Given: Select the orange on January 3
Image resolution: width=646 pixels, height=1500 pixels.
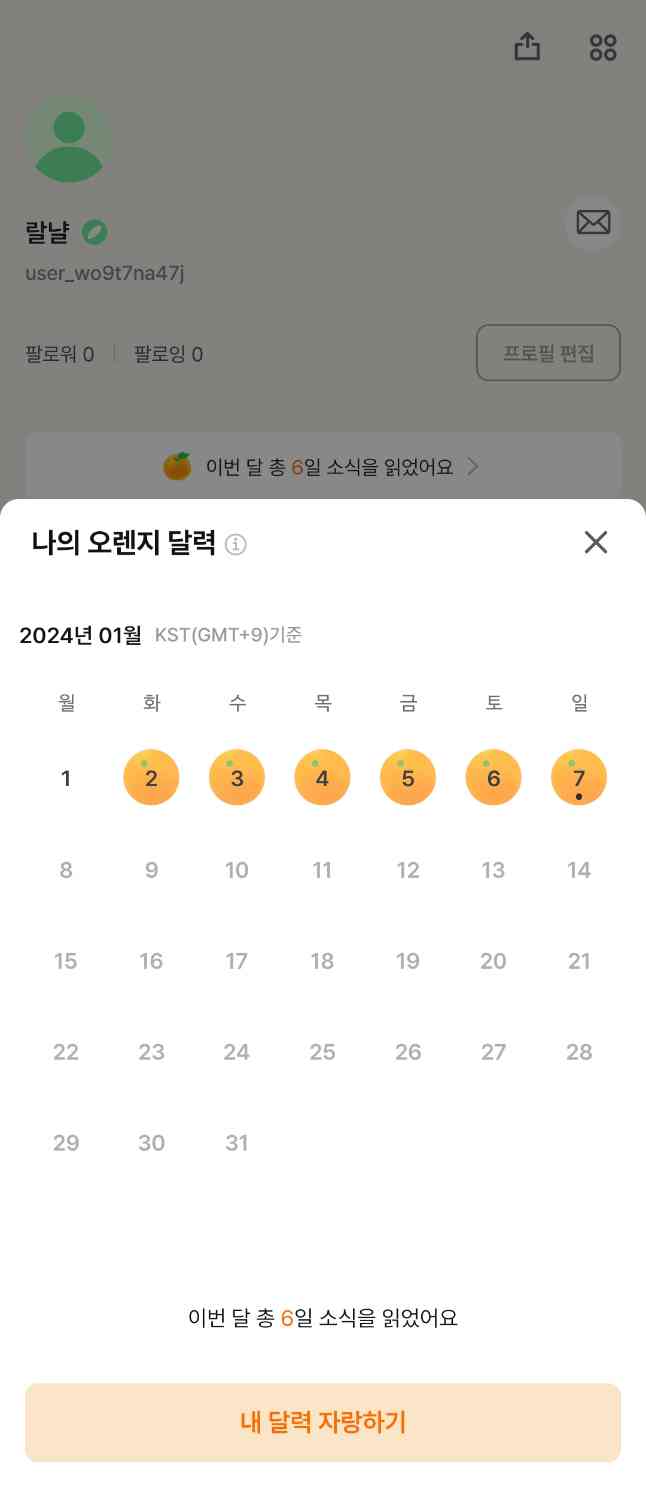Looking at the screenshot, I should pos(237,778).
